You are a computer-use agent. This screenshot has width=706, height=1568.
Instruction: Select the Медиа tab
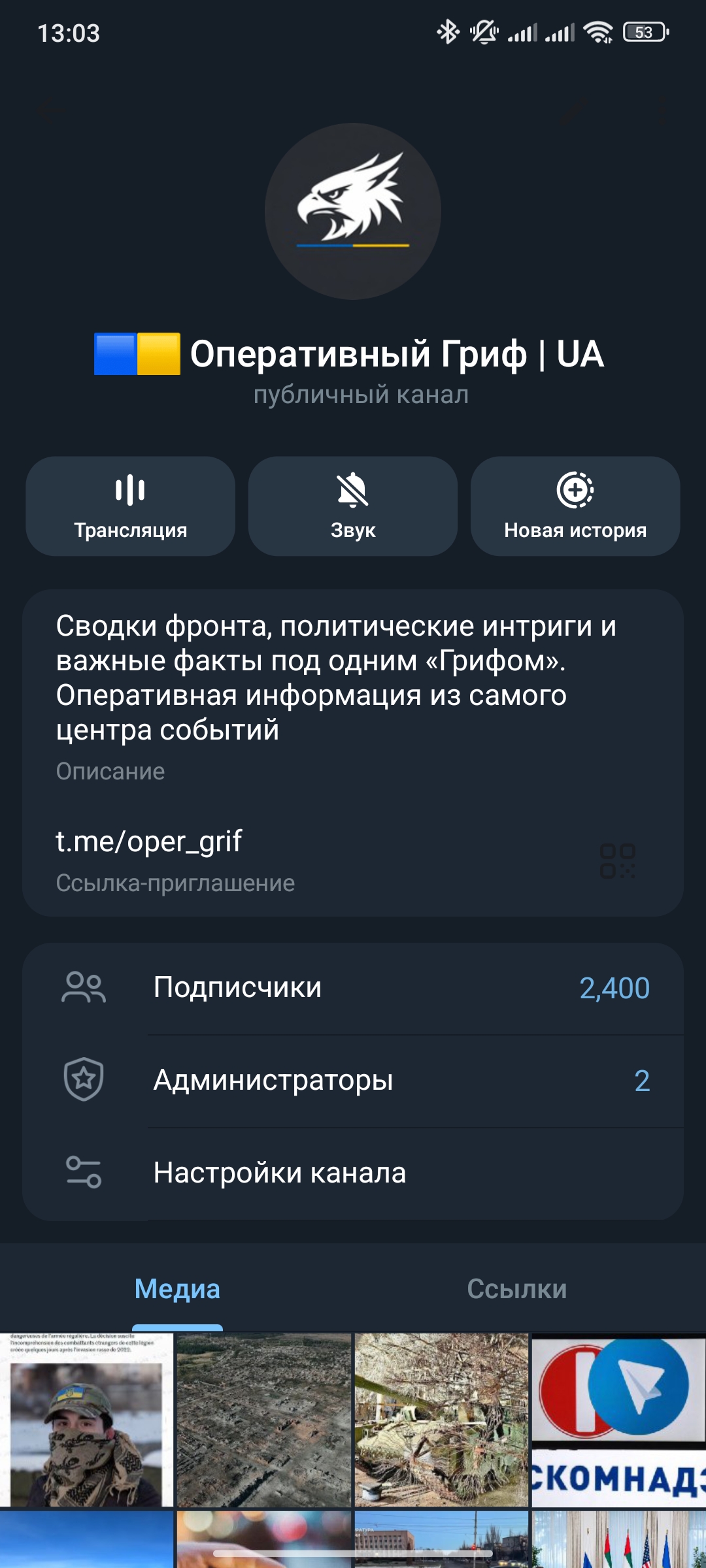[177, 1288]
